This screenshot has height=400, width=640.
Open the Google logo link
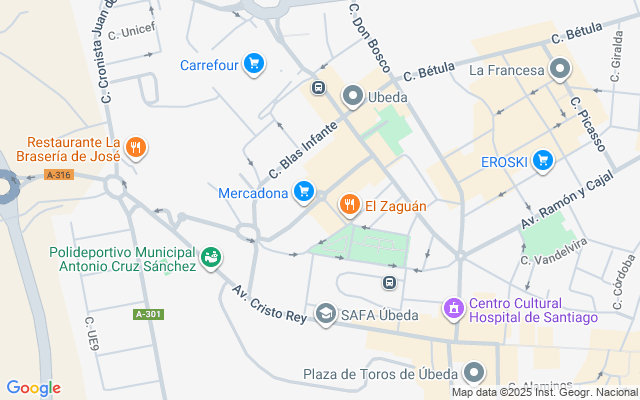pyautogui.click(x=33, y=388)
